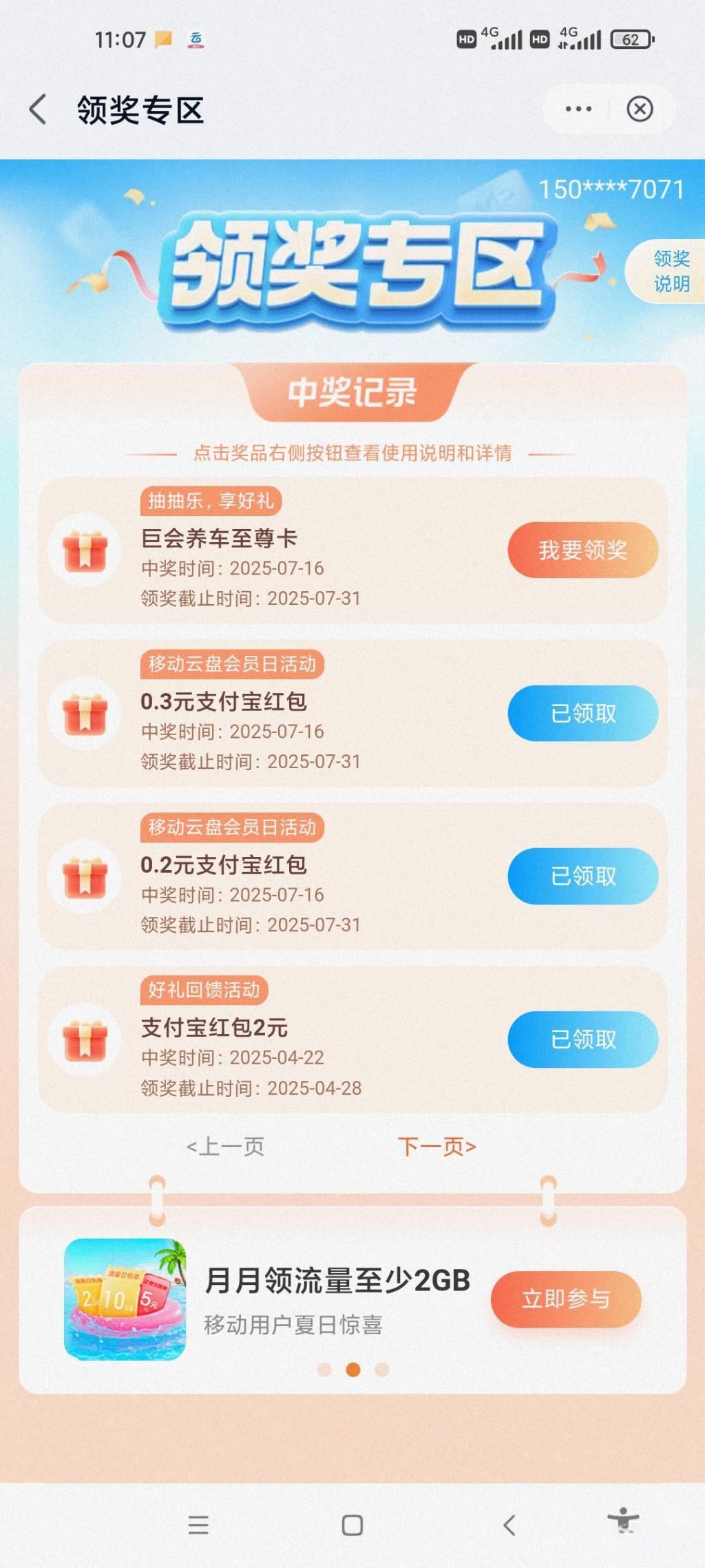Go back using the header arrow

(x=38, y=110)
